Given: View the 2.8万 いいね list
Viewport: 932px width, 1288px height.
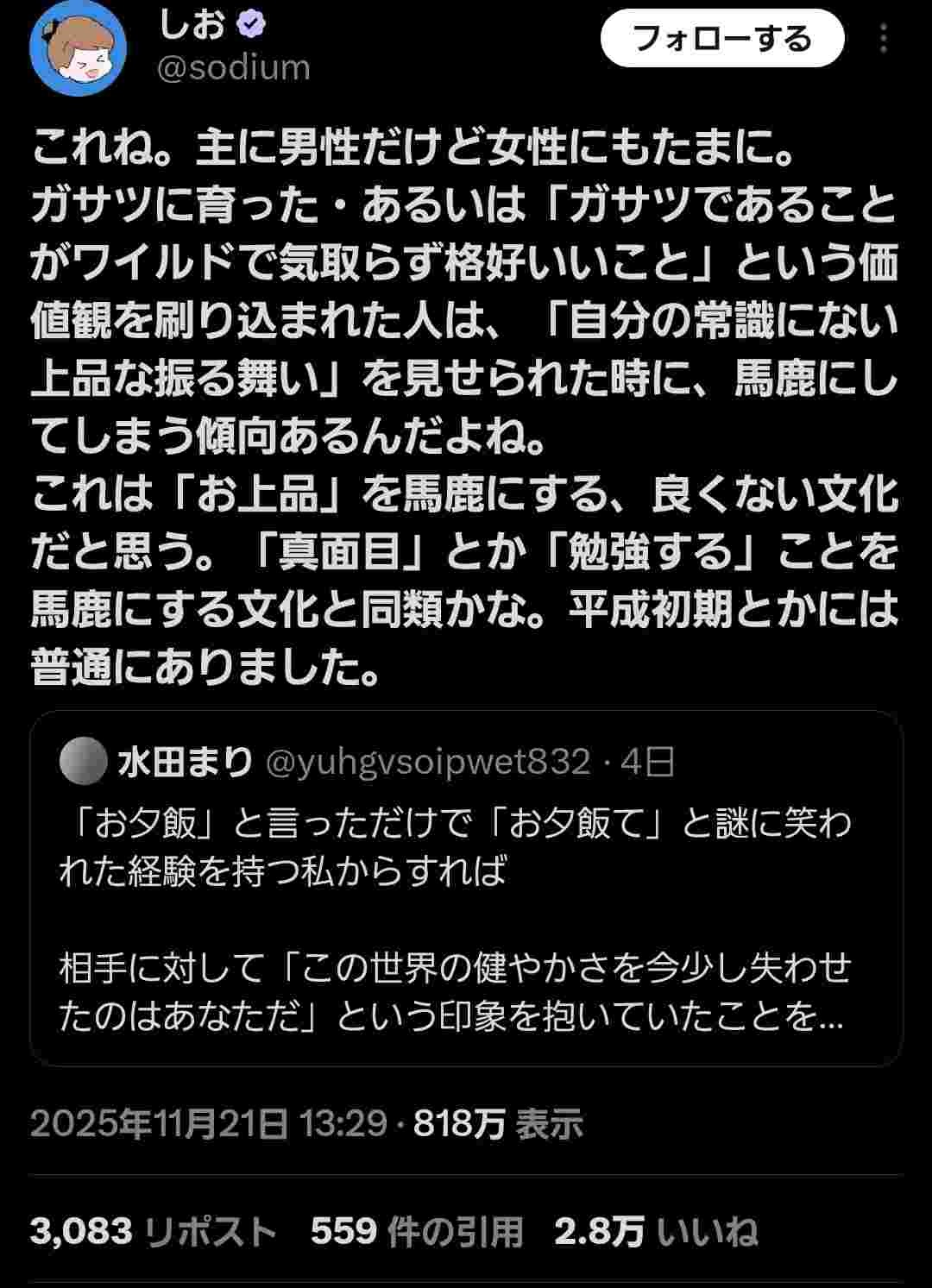Looking at the screenshot, I should (x=656, y=1231).
